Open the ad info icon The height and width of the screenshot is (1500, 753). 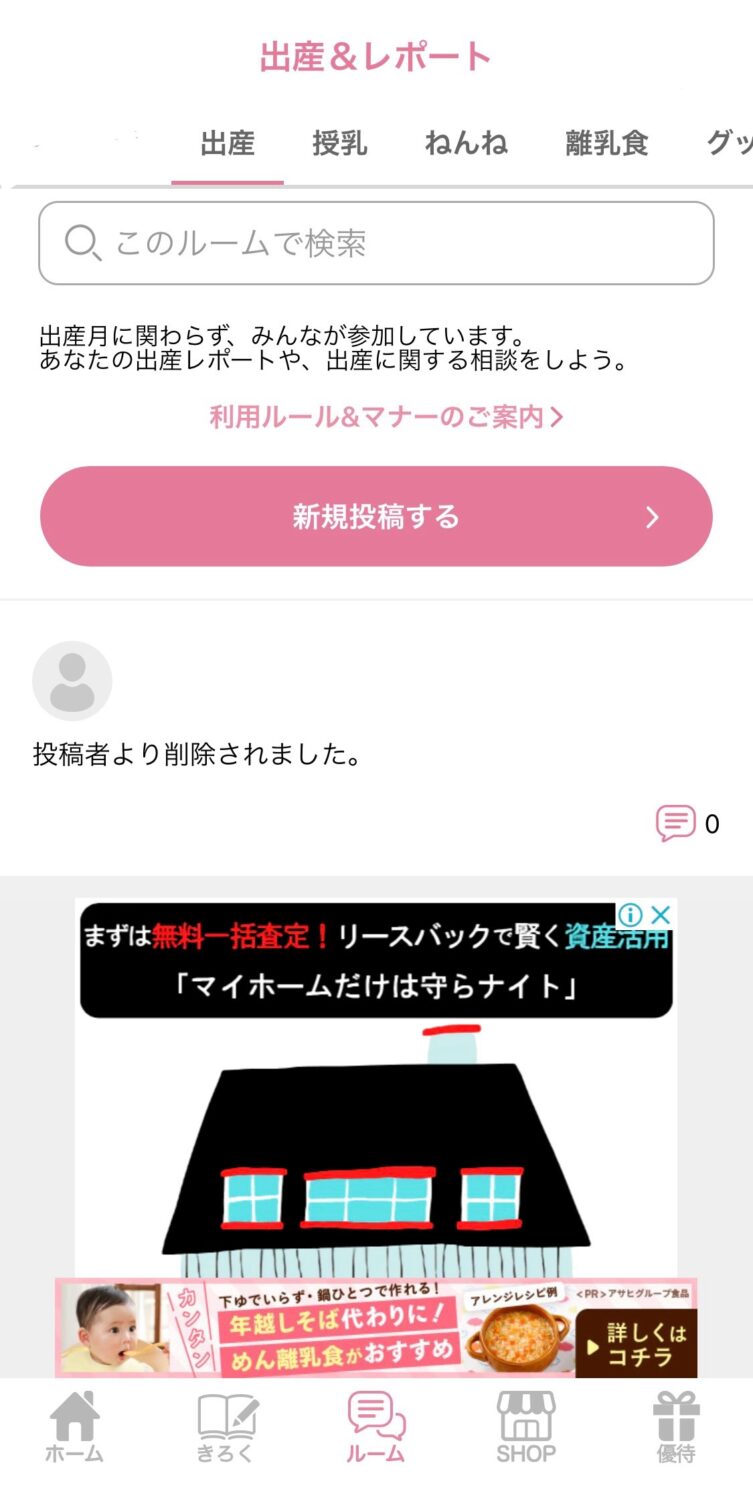pos(630,914)
